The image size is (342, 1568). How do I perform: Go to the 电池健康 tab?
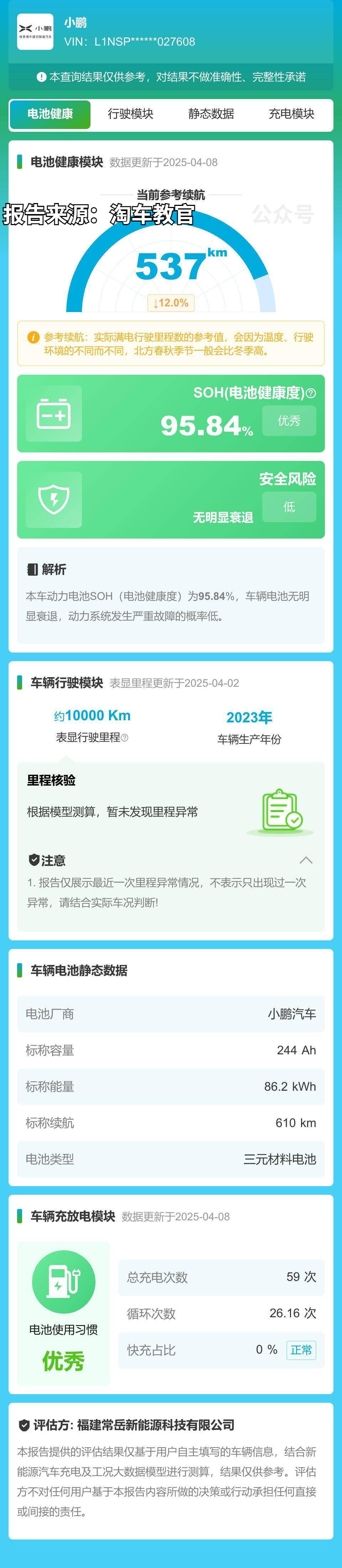click(x=50, y=114)
